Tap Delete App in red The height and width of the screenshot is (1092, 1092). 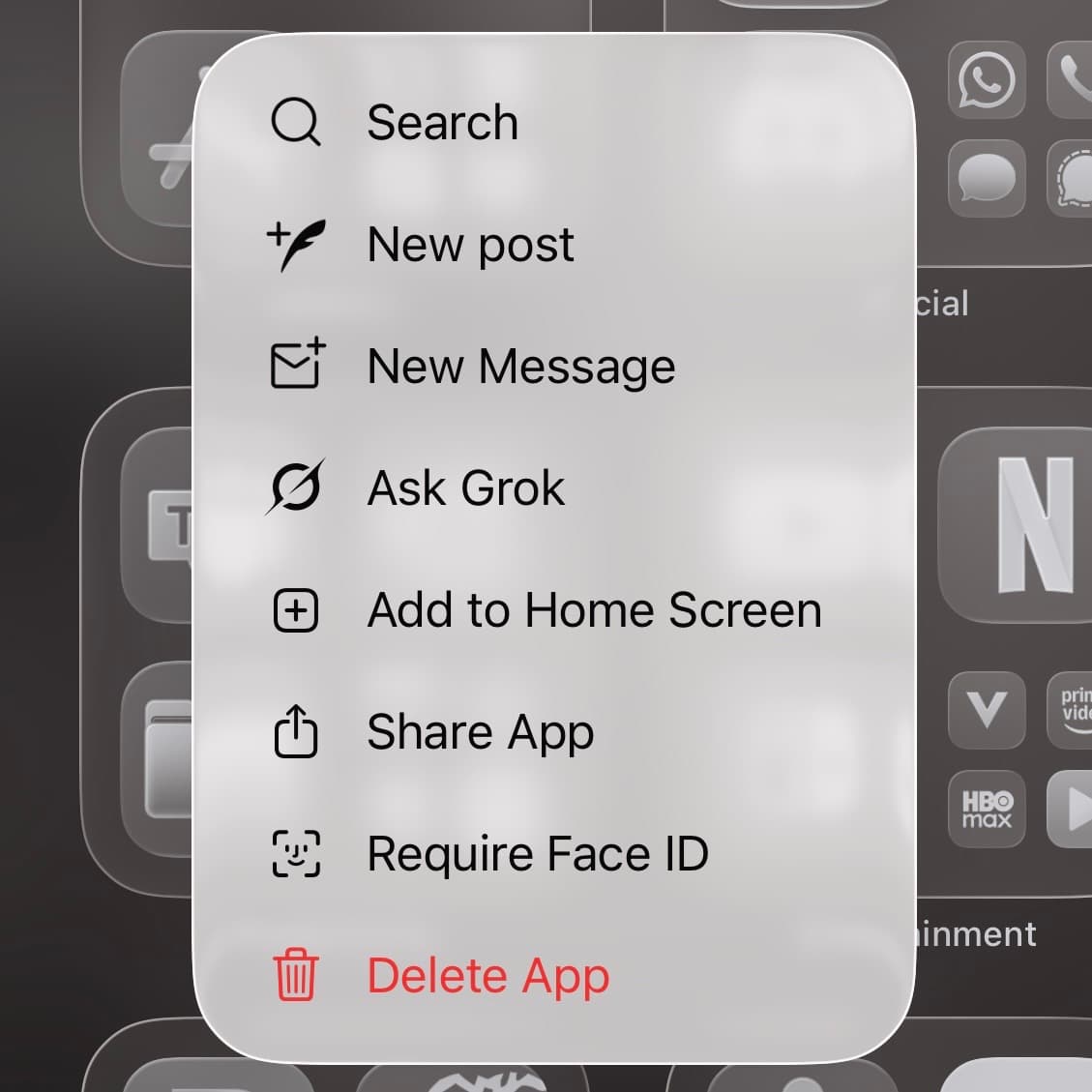(x=487, y=976)
